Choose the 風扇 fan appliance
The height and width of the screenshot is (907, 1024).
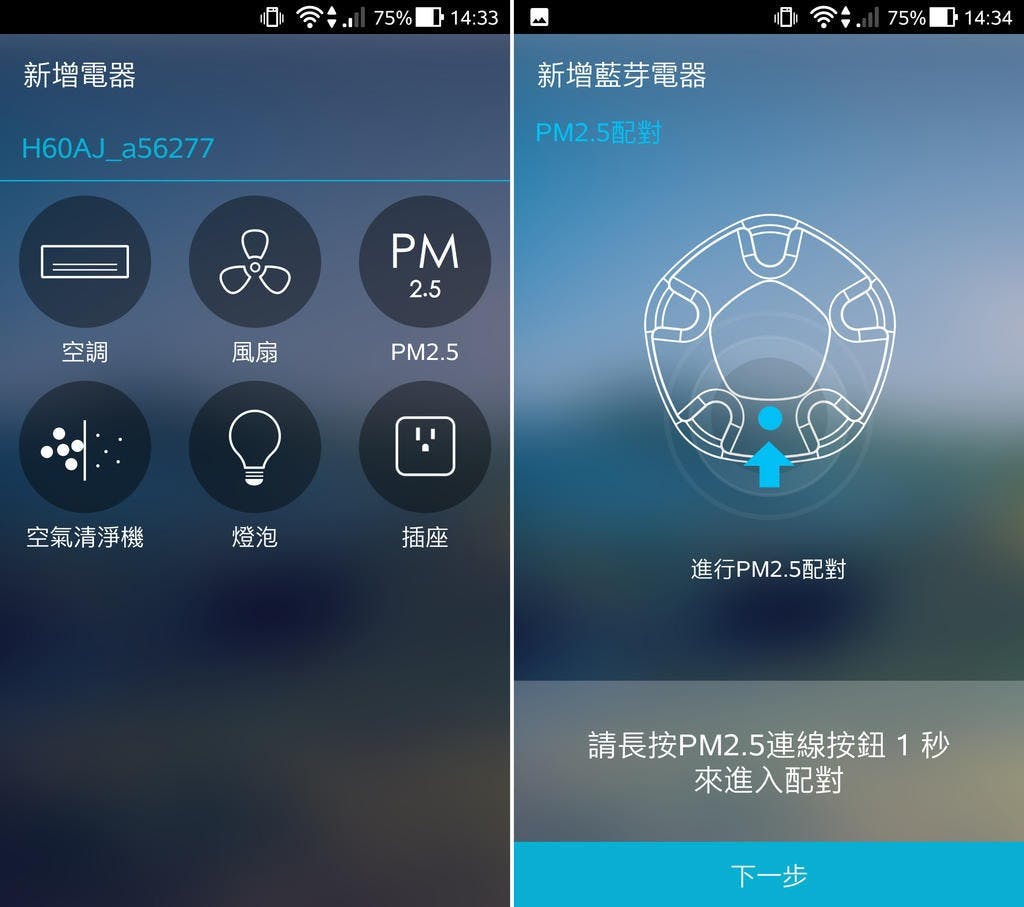255,262
